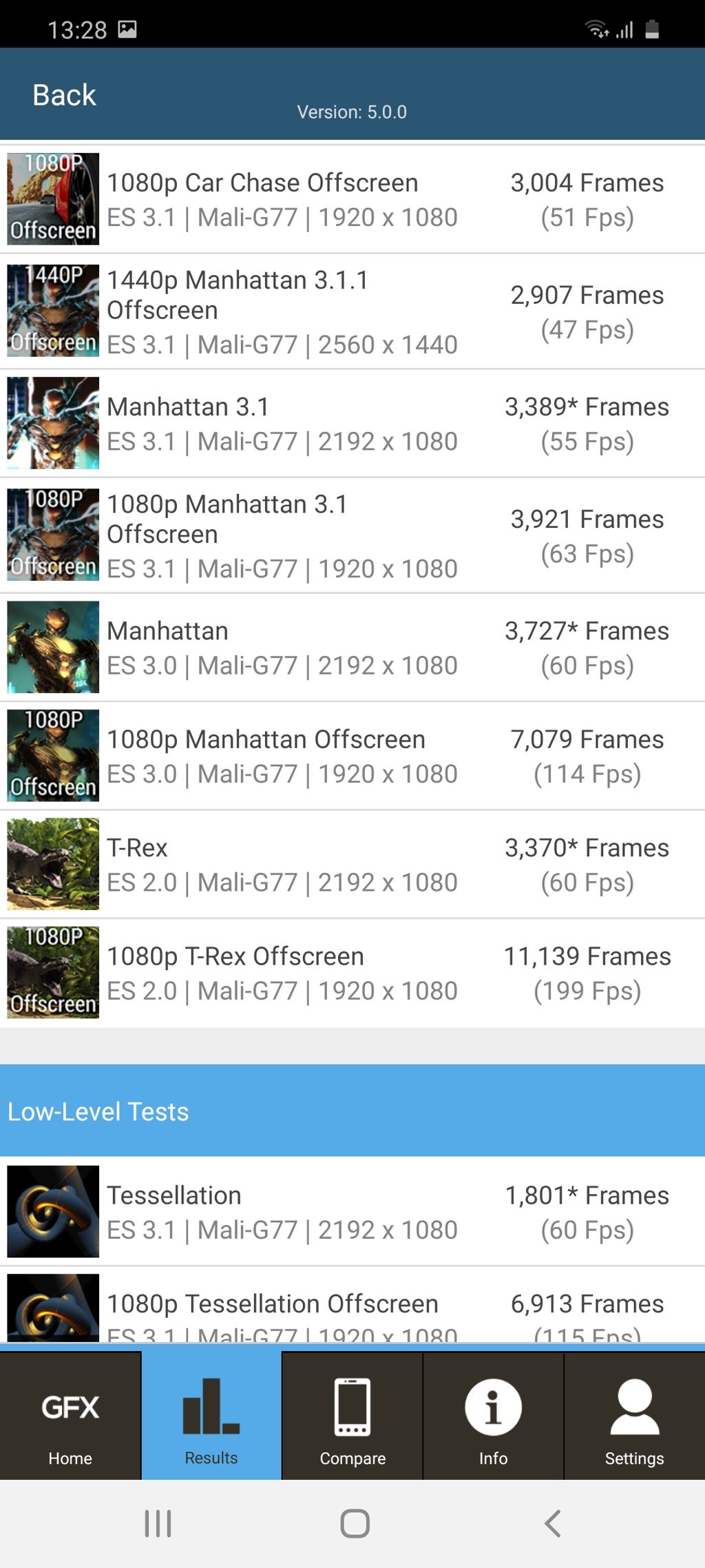705x1568 pixels.
Task: Switch to the Compare tab
Action: pyautogui.click(x=352, y=1416)
